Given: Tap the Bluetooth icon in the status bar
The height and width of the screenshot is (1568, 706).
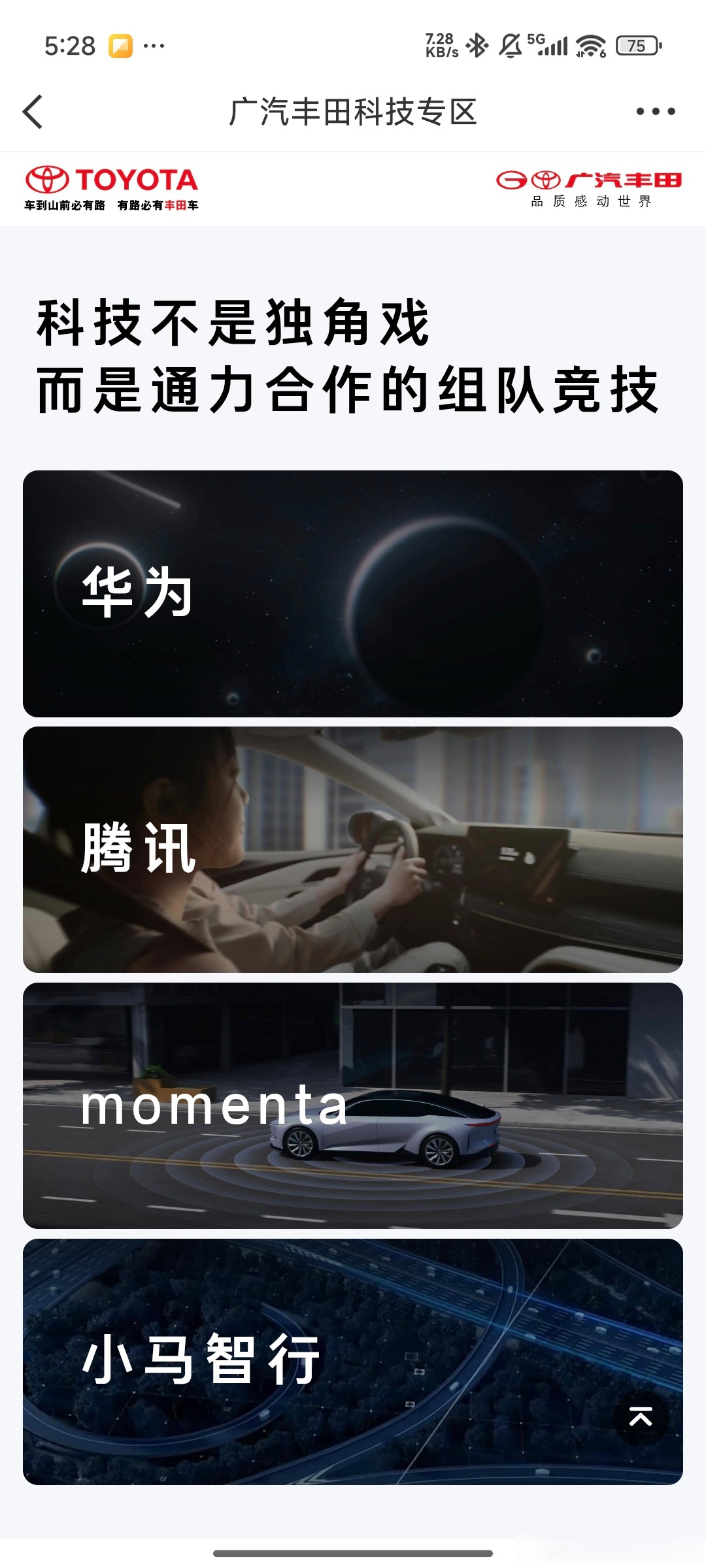Looking at the screenshot, I should tap(477, 44).
